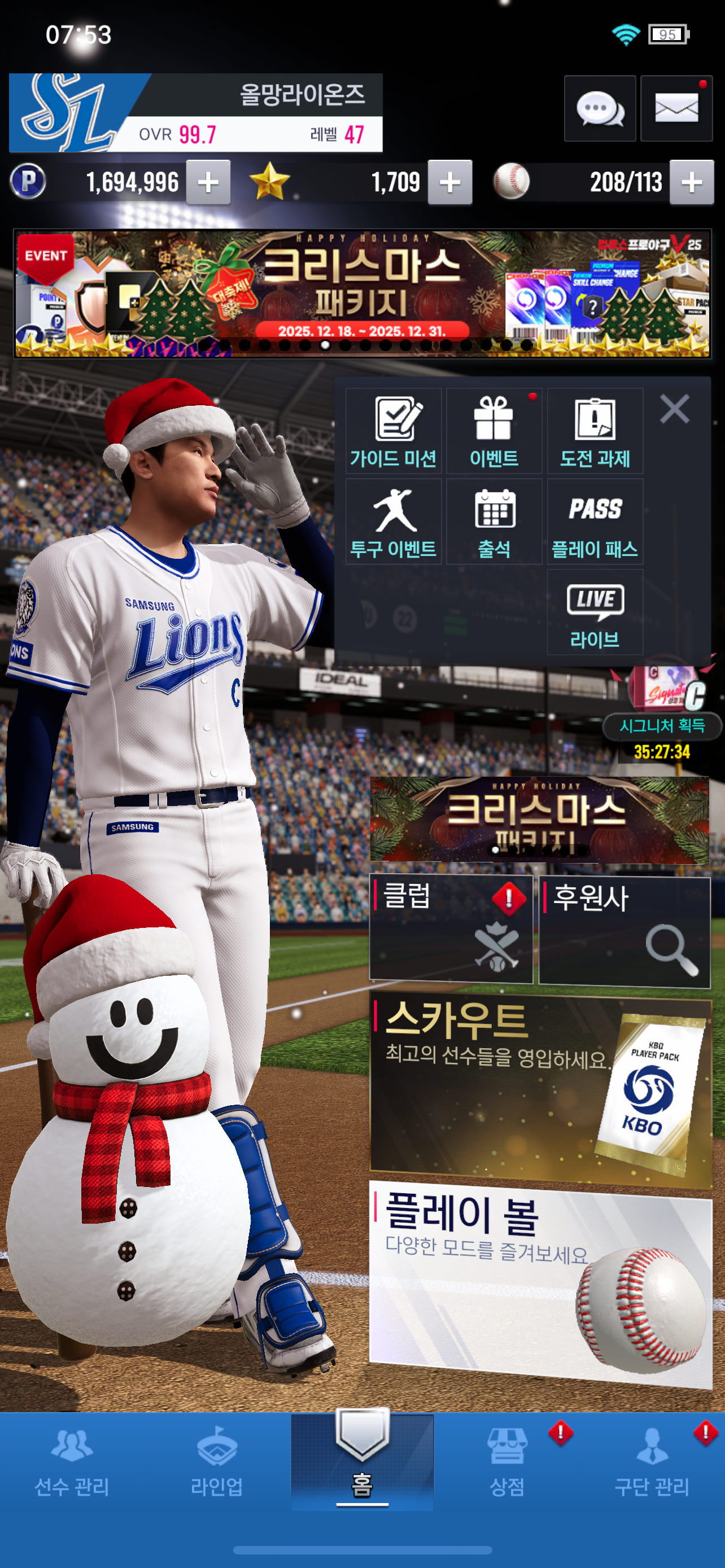Open the 이벤트 gift menu
The width and height of the screenshot is (725, 1568).
click(493, 431)
